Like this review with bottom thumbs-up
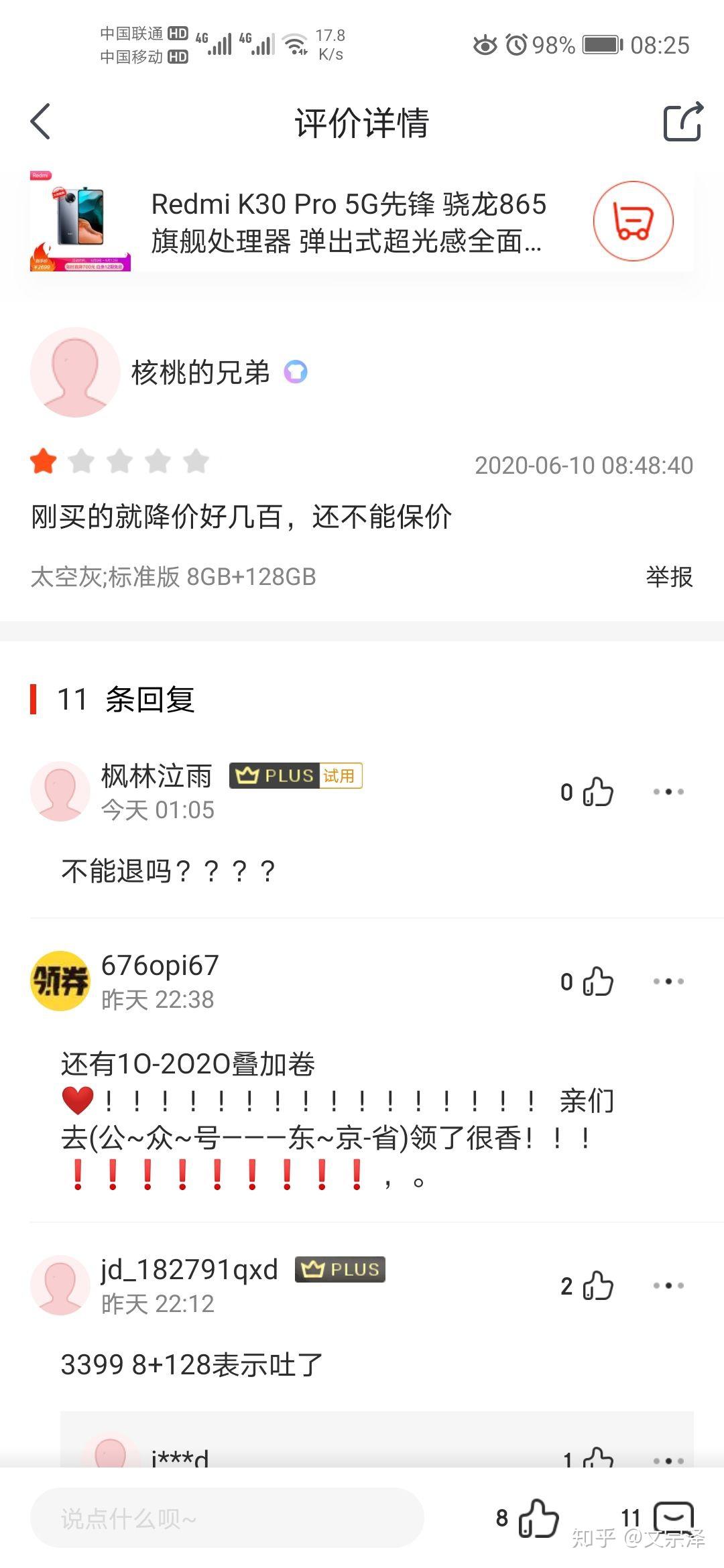The width and height of the screenshot is (724, 1568). click(538, 1518)
